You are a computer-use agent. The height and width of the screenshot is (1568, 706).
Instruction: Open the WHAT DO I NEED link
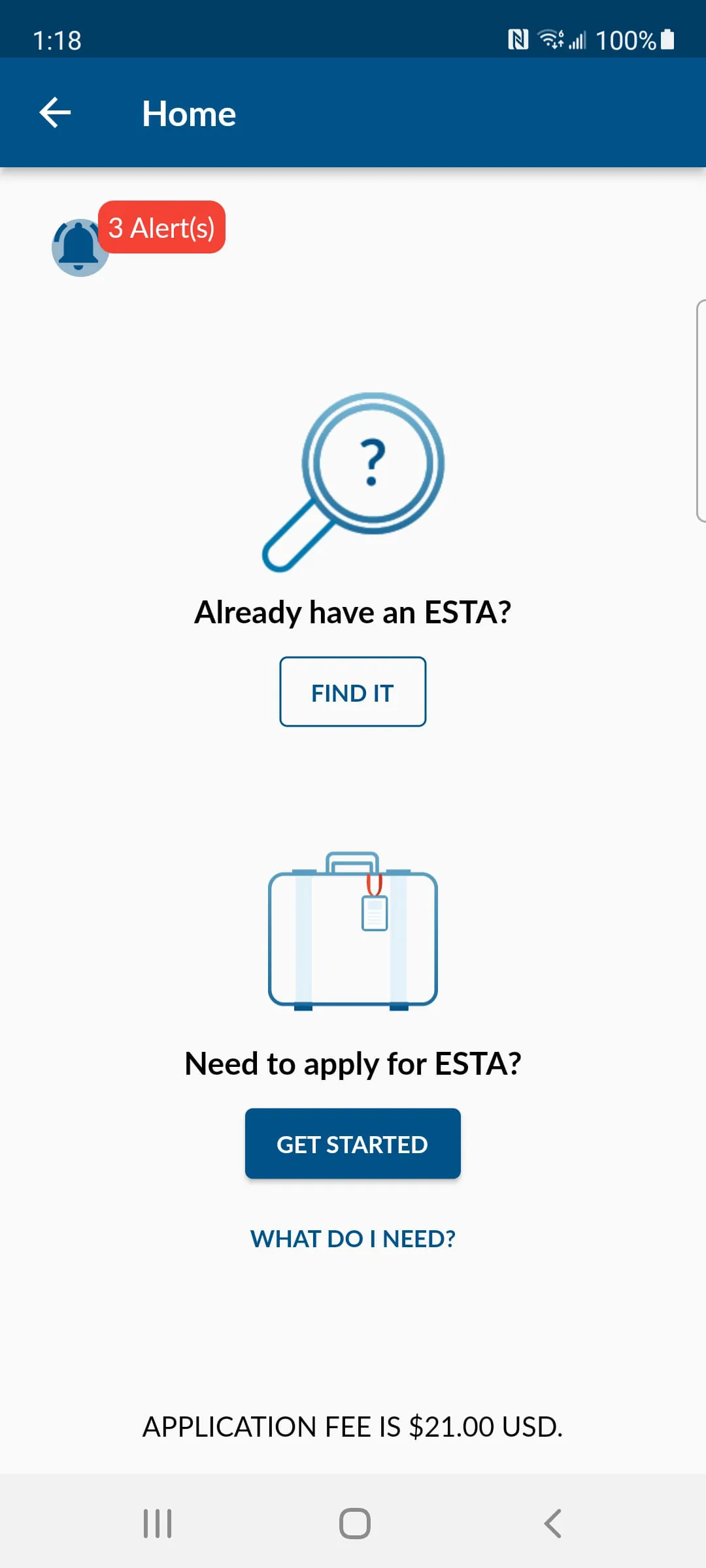click(x=353, y=1238)
